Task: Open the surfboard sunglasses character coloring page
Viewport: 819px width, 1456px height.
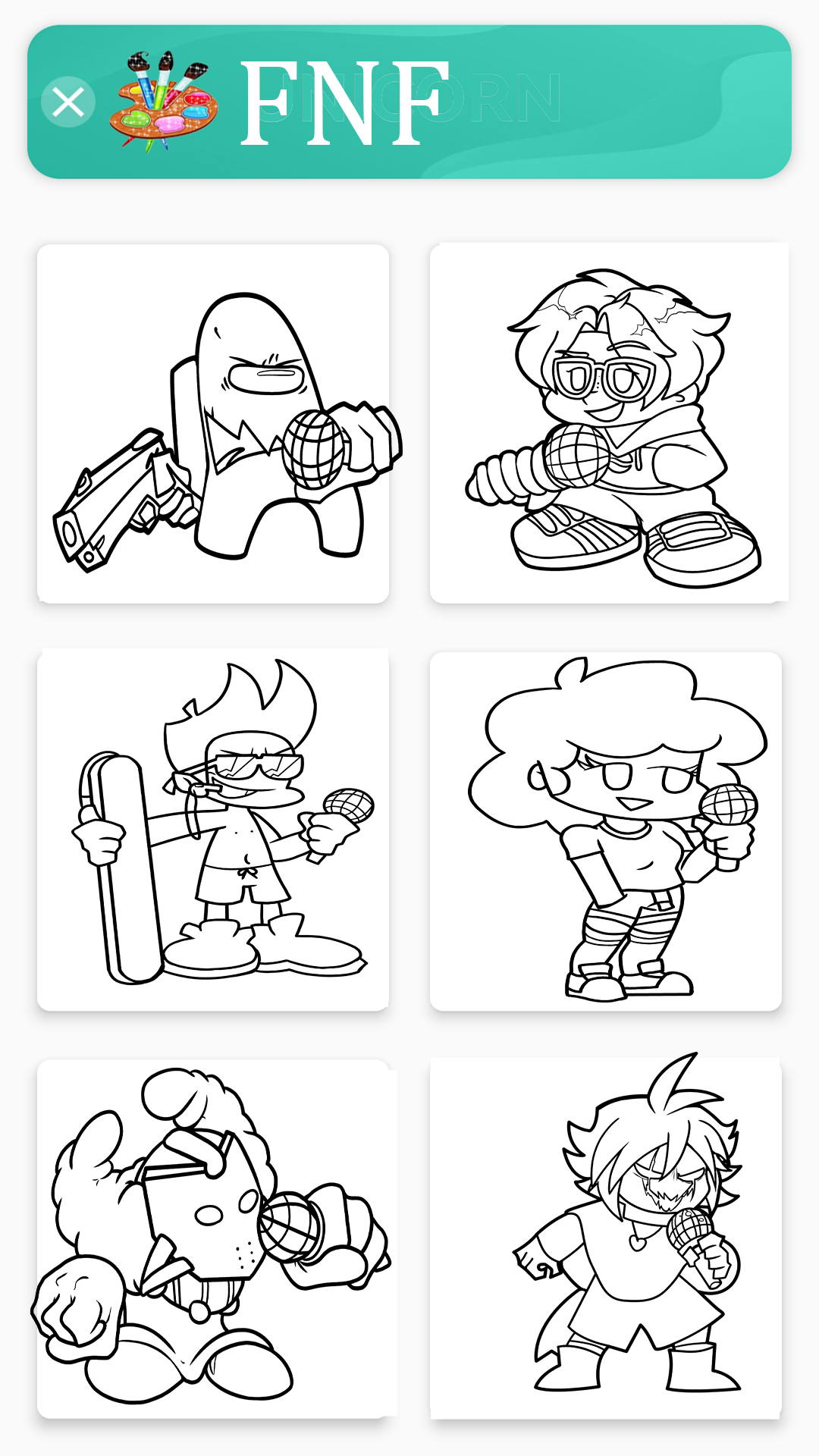Action: [x=213, y=830]
